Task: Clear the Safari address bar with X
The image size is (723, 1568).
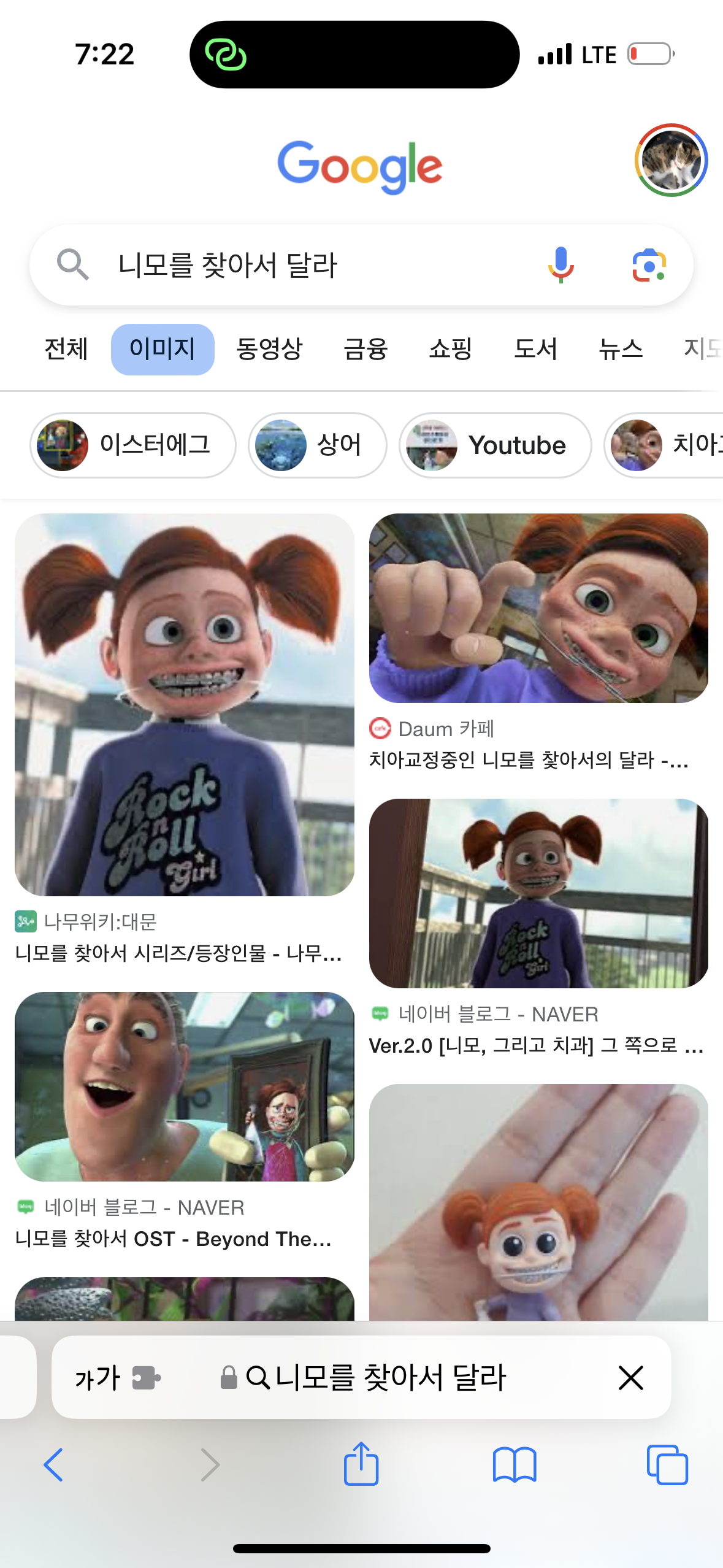Action: tap(630, 1378)
